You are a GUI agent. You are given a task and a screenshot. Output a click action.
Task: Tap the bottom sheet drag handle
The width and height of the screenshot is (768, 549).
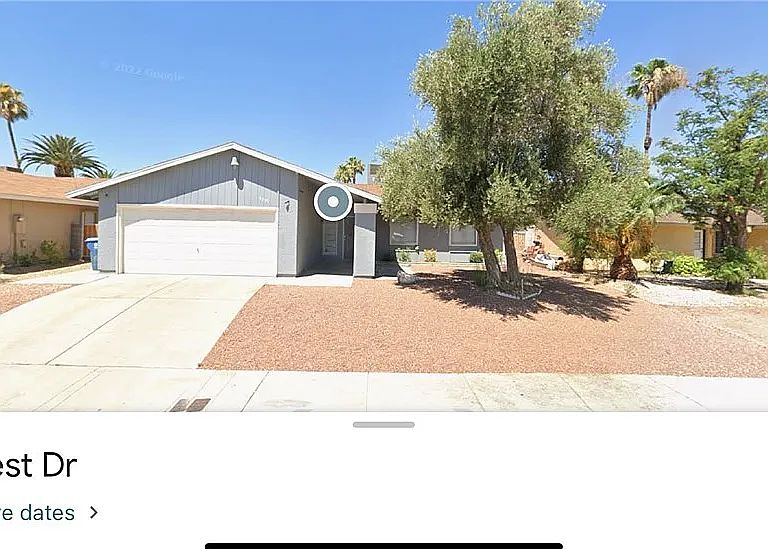(384, 425)
